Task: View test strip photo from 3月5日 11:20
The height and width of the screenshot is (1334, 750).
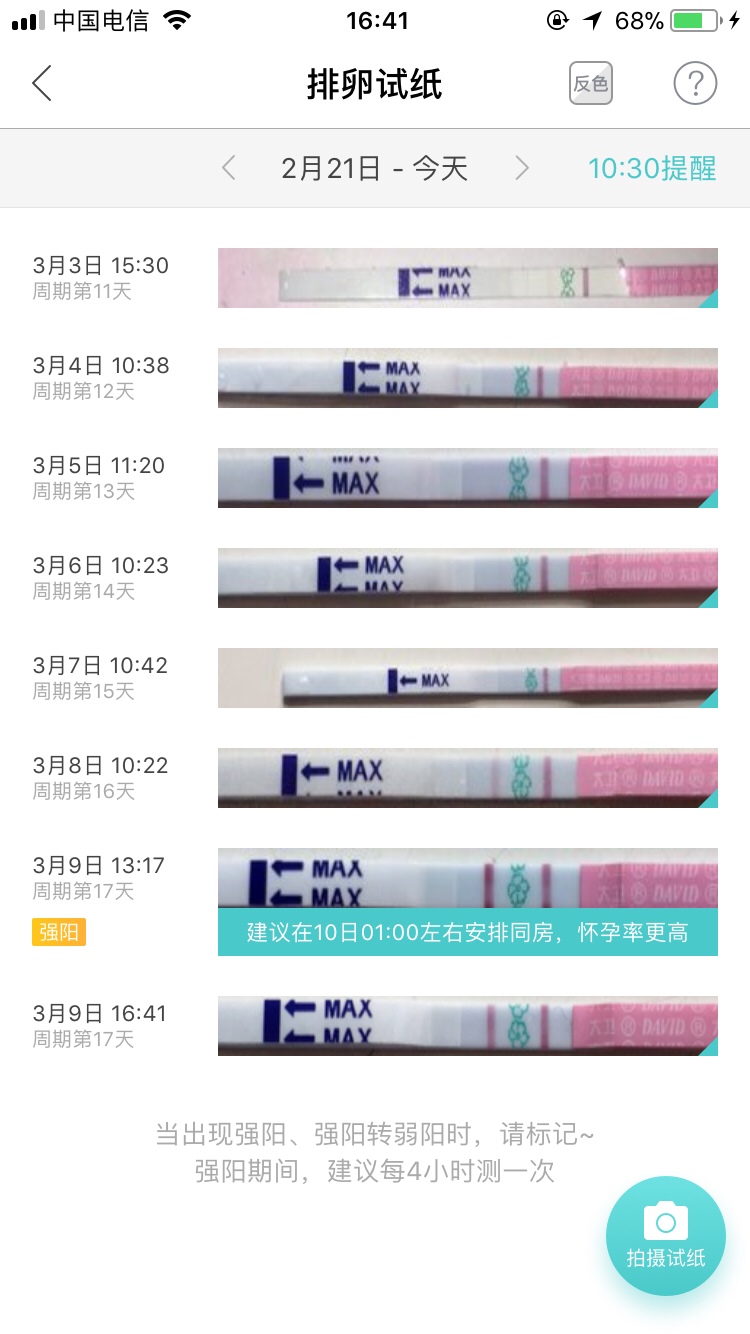Action: pyautogui.click(x=467, y=478)
